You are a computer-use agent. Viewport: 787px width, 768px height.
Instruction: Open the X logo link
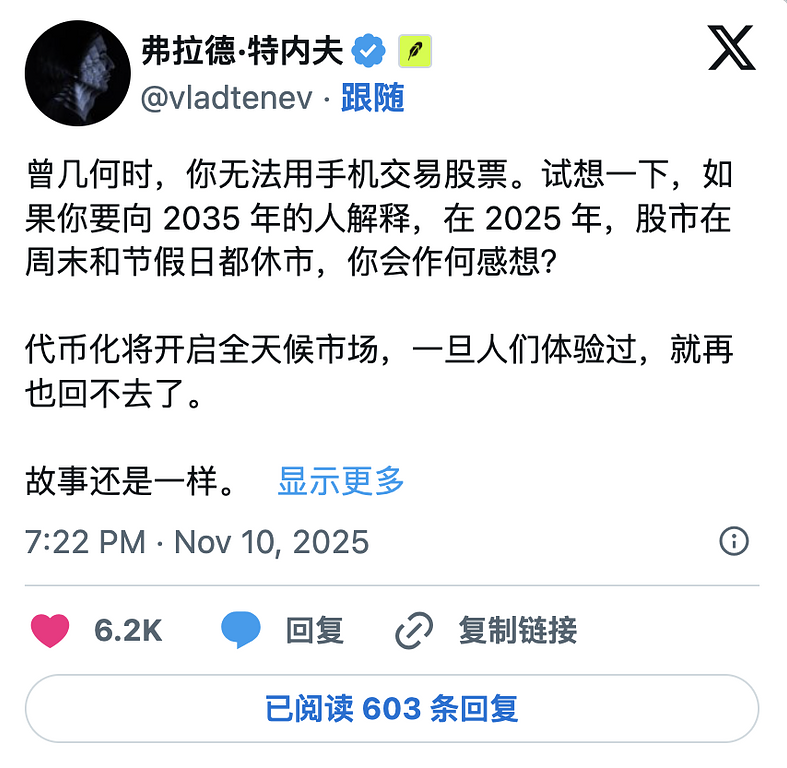point(732,48)
